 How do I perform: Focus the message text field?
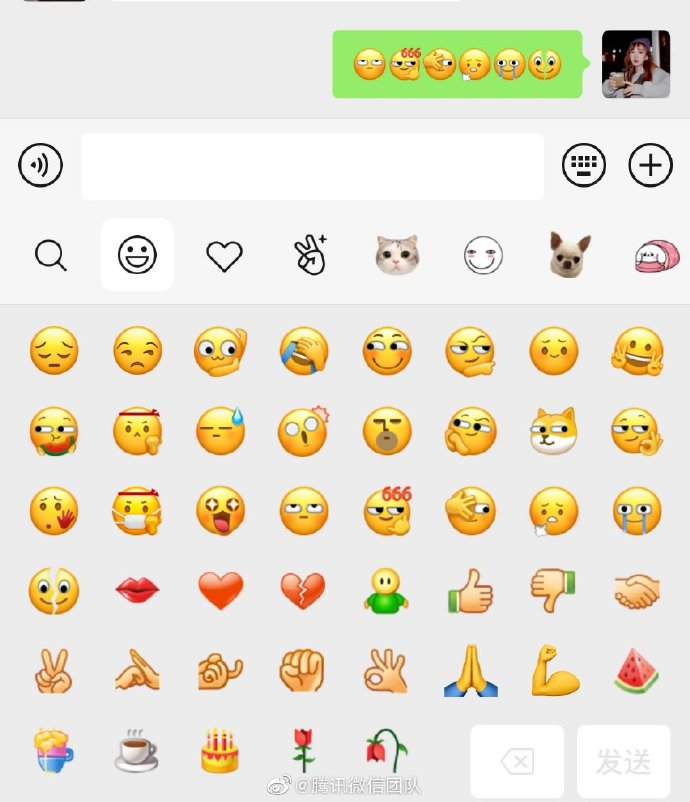(x=312, y=166)
